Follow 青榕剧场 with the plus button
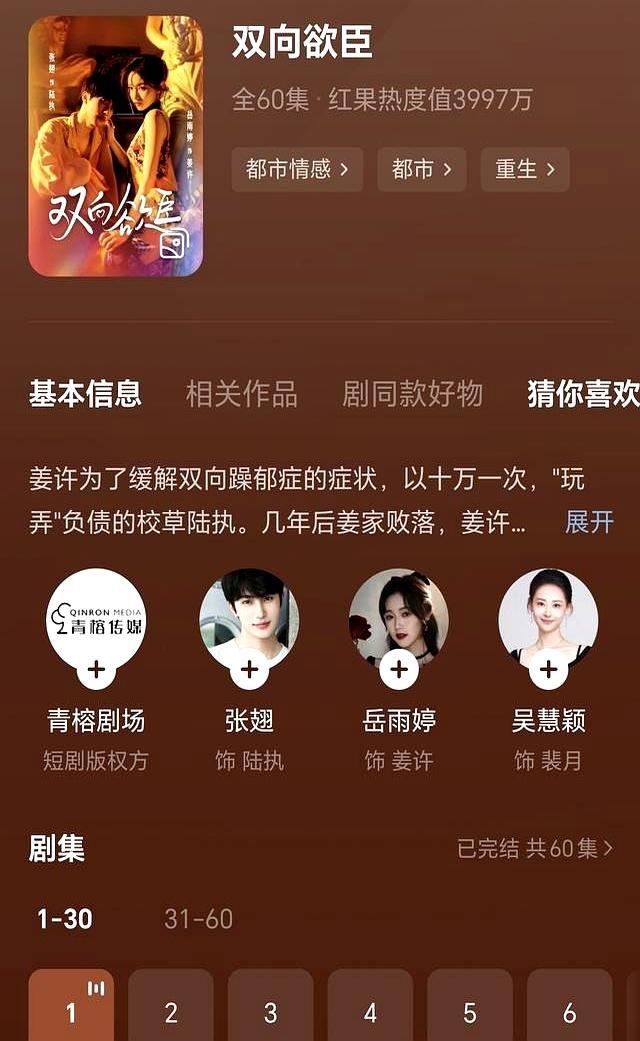Viewport: 640px width, 1041px height. [x=97, y=668]
